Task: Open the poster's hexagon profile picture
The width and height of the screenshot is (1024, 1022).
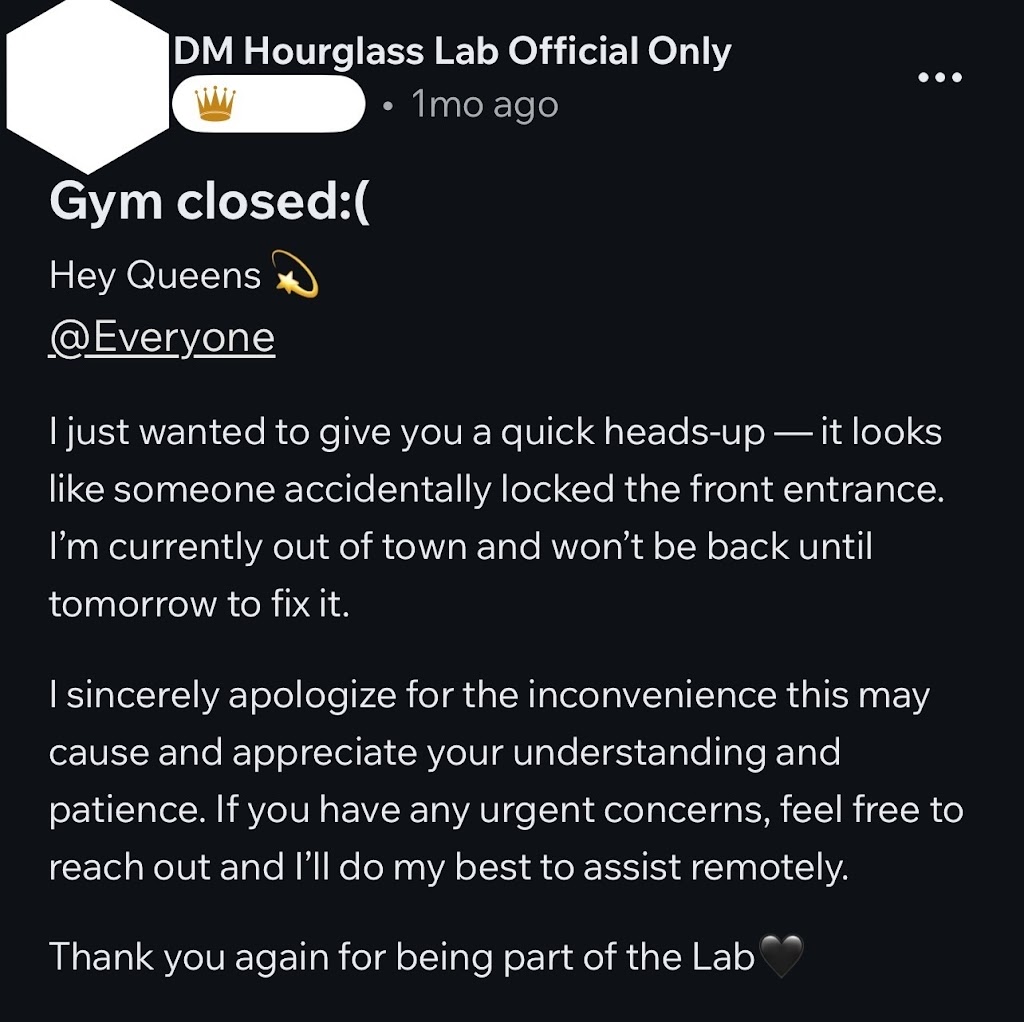Action: pyautogui.click(x=88, y=88)
